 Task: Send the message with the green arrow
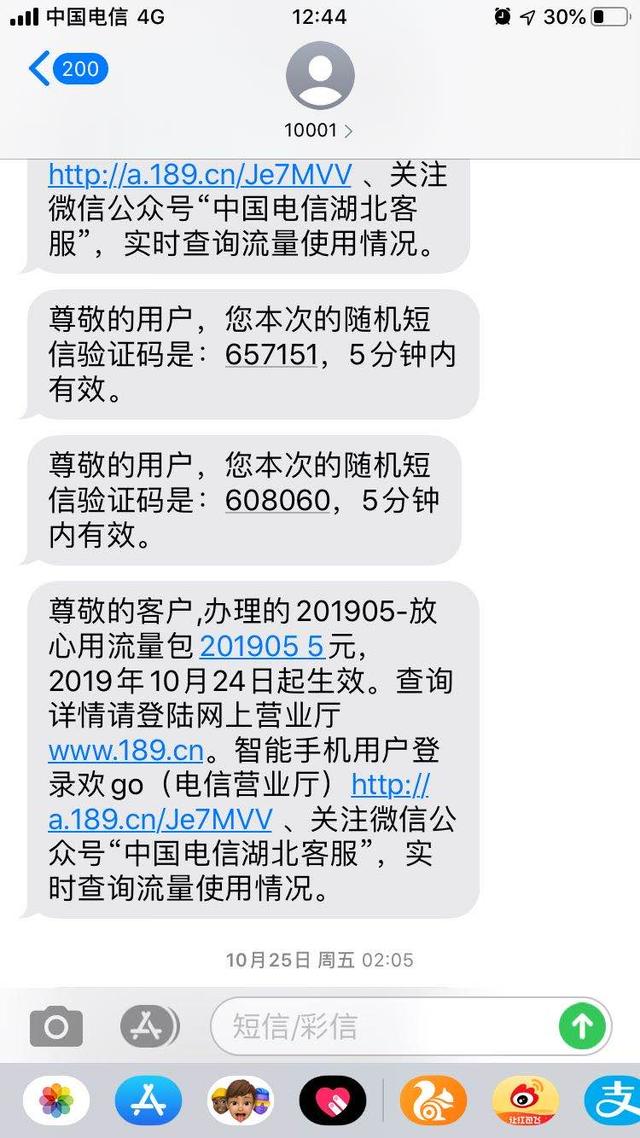[582, 1026]
